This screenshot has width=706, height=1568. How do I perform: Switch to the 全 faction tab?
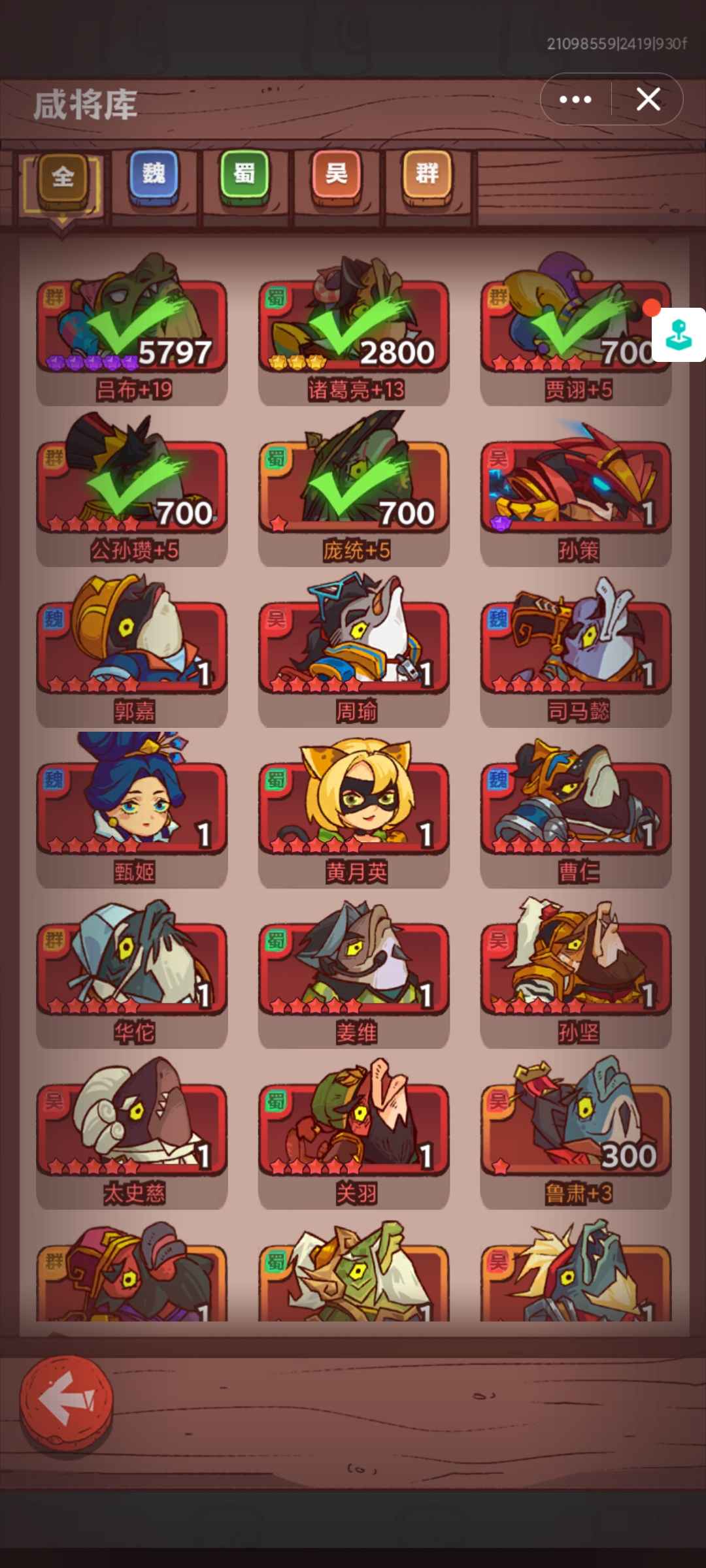62,177
